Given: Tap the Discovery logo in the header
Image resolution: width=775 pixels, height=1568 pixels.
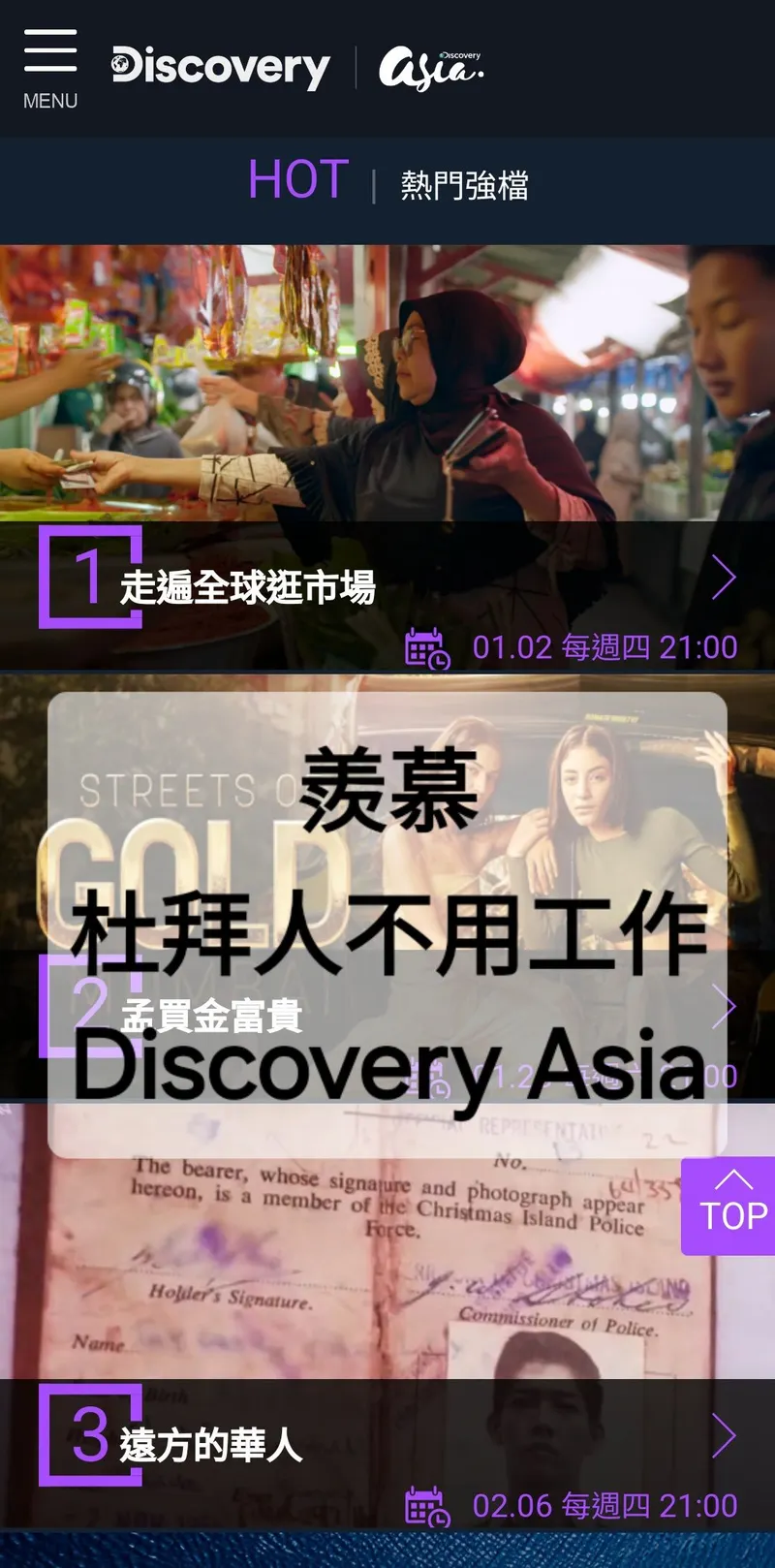Looking at the screenshot, I should point(221,67).
